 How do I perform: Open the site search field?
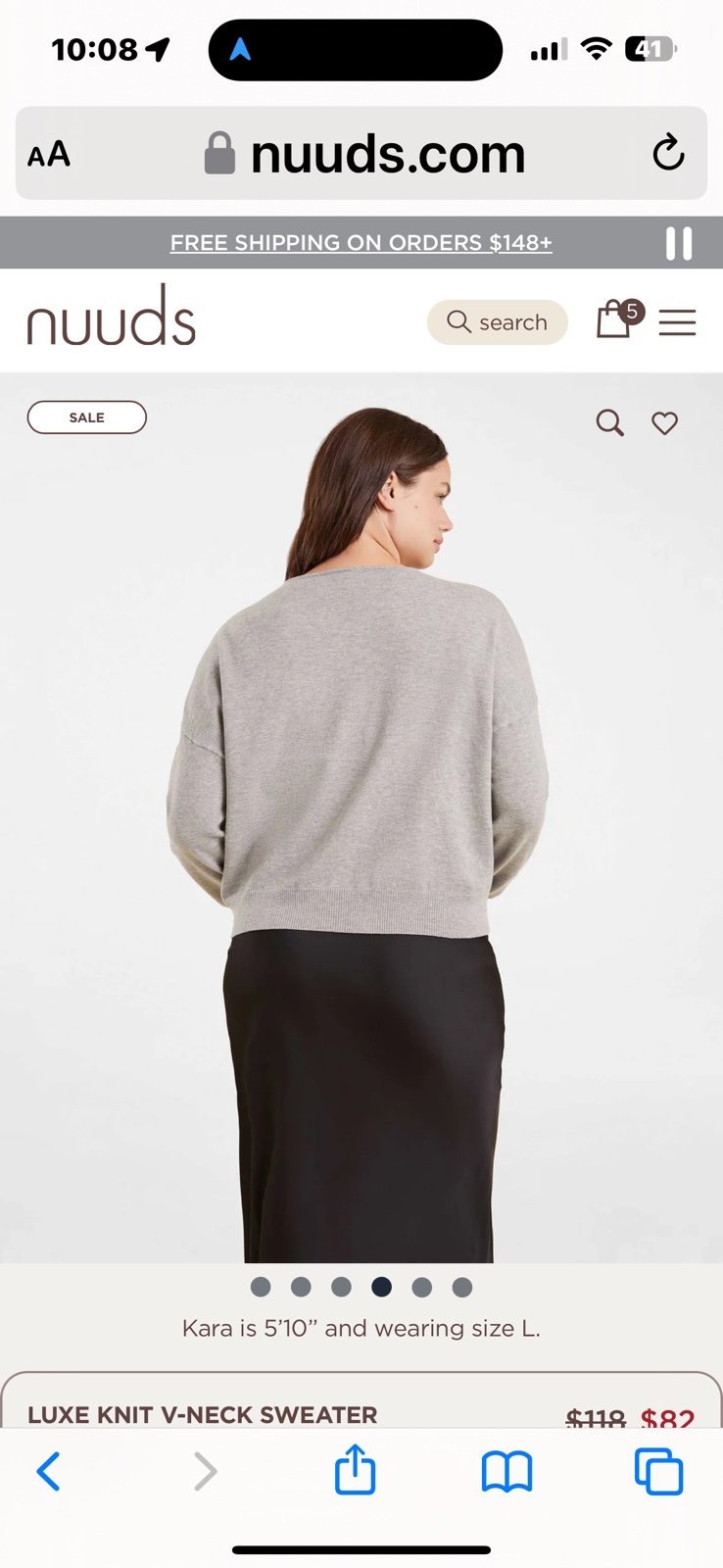pyautogui.click(x=498, y=322)
